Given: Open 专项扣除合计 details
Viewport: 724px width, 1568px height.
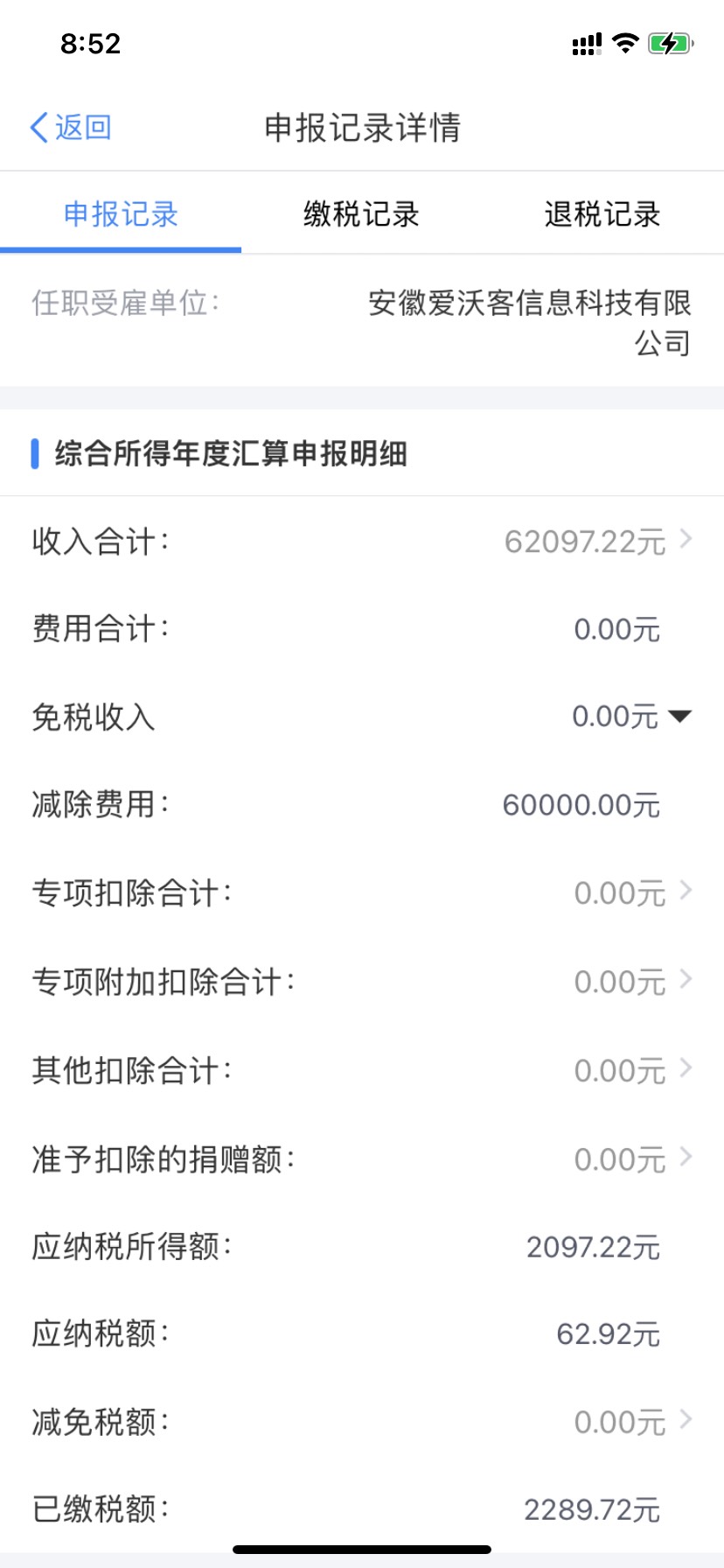Looking at the screenshot, I should click(362, 893).
